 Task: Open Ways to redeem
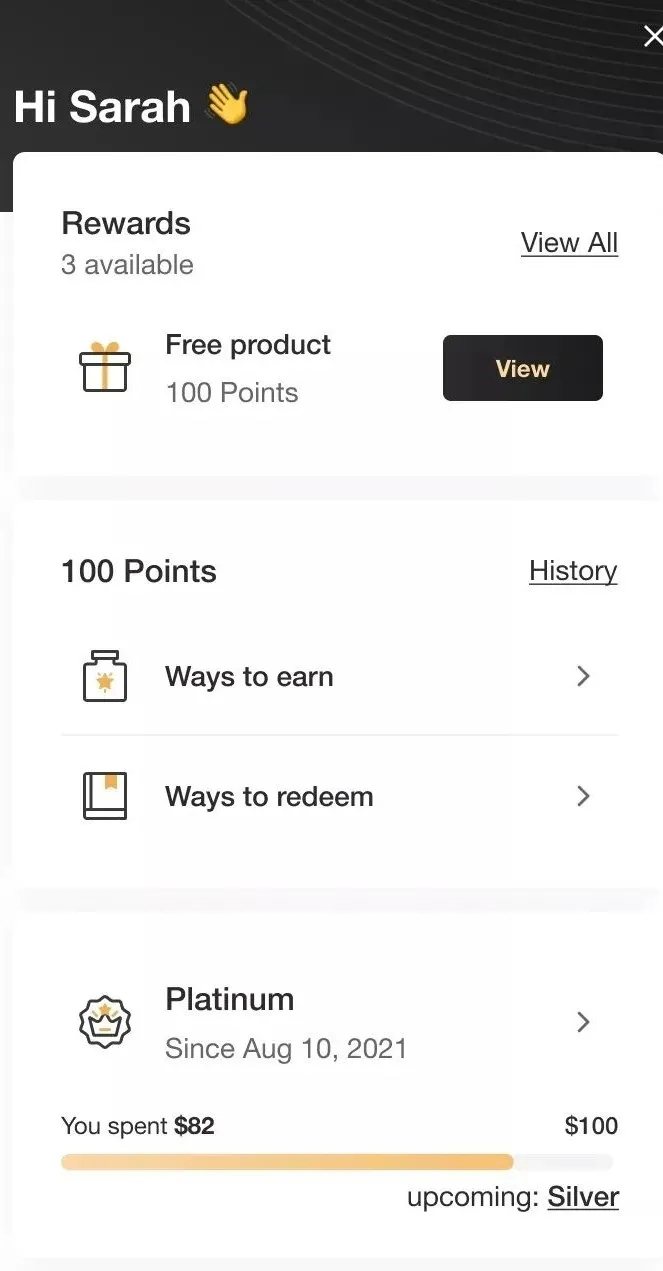coord(339,797)
